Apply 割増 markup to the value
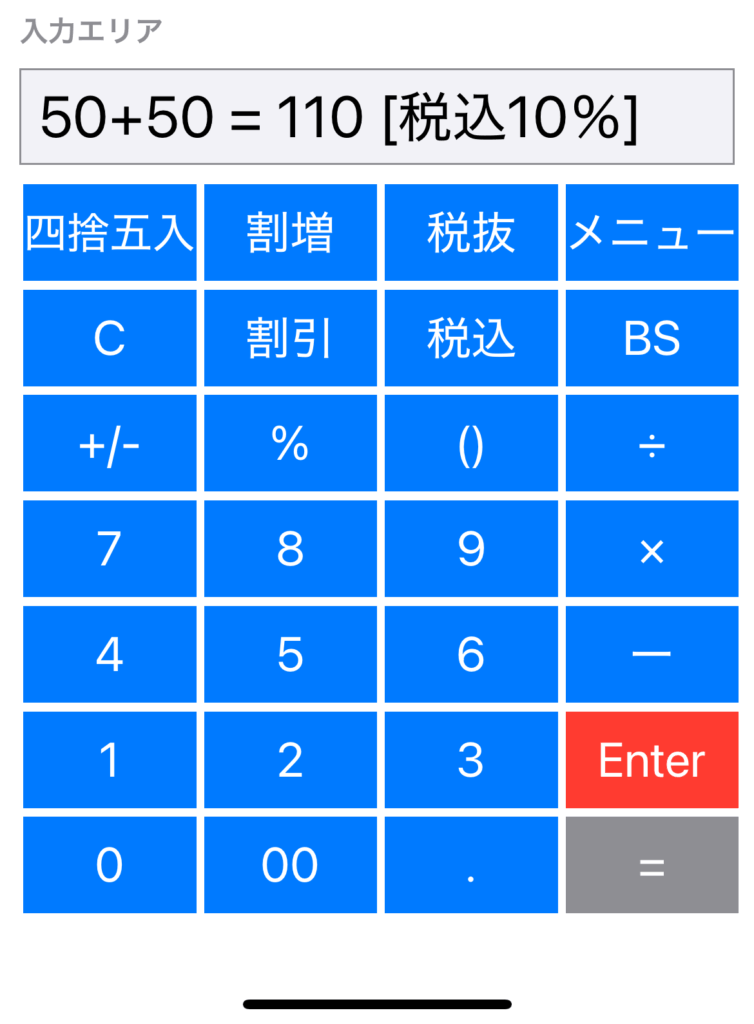754x1024 pixels. pos(290,233)
